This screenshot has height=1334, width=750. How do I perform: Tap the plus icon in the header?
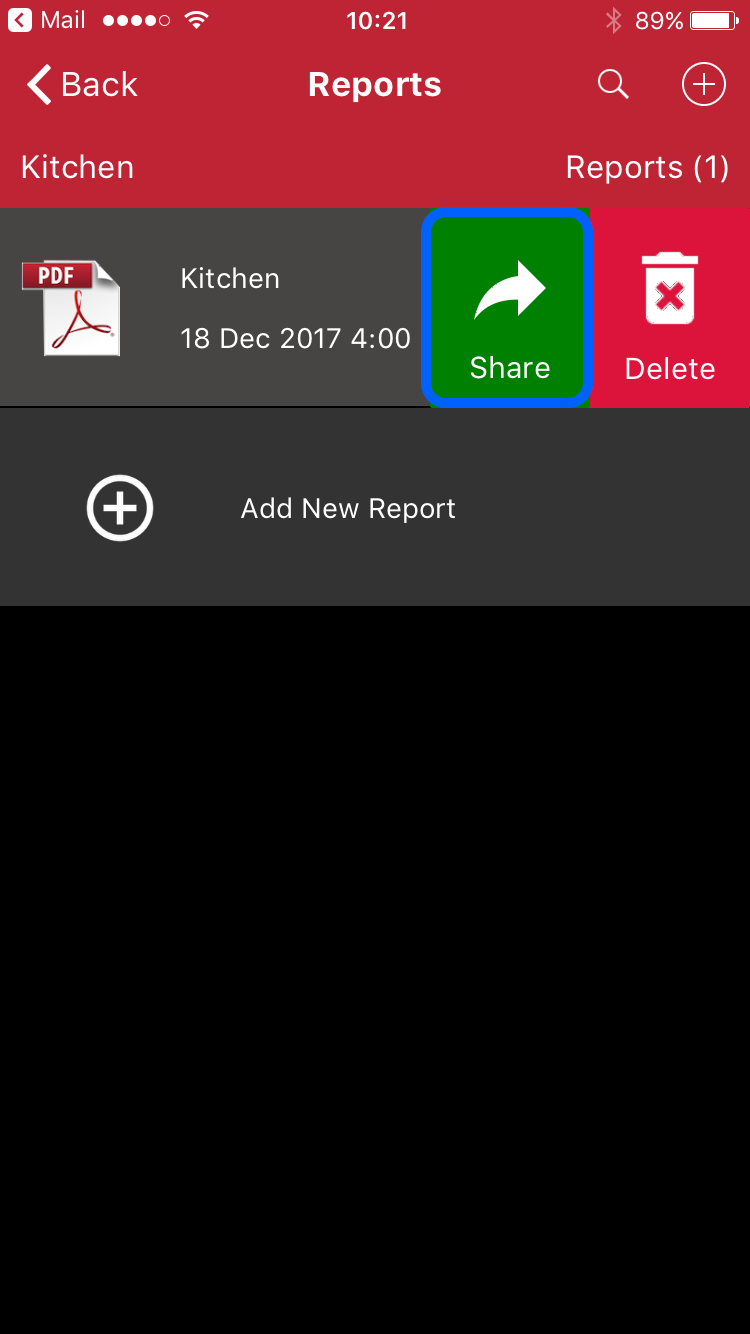703,85
